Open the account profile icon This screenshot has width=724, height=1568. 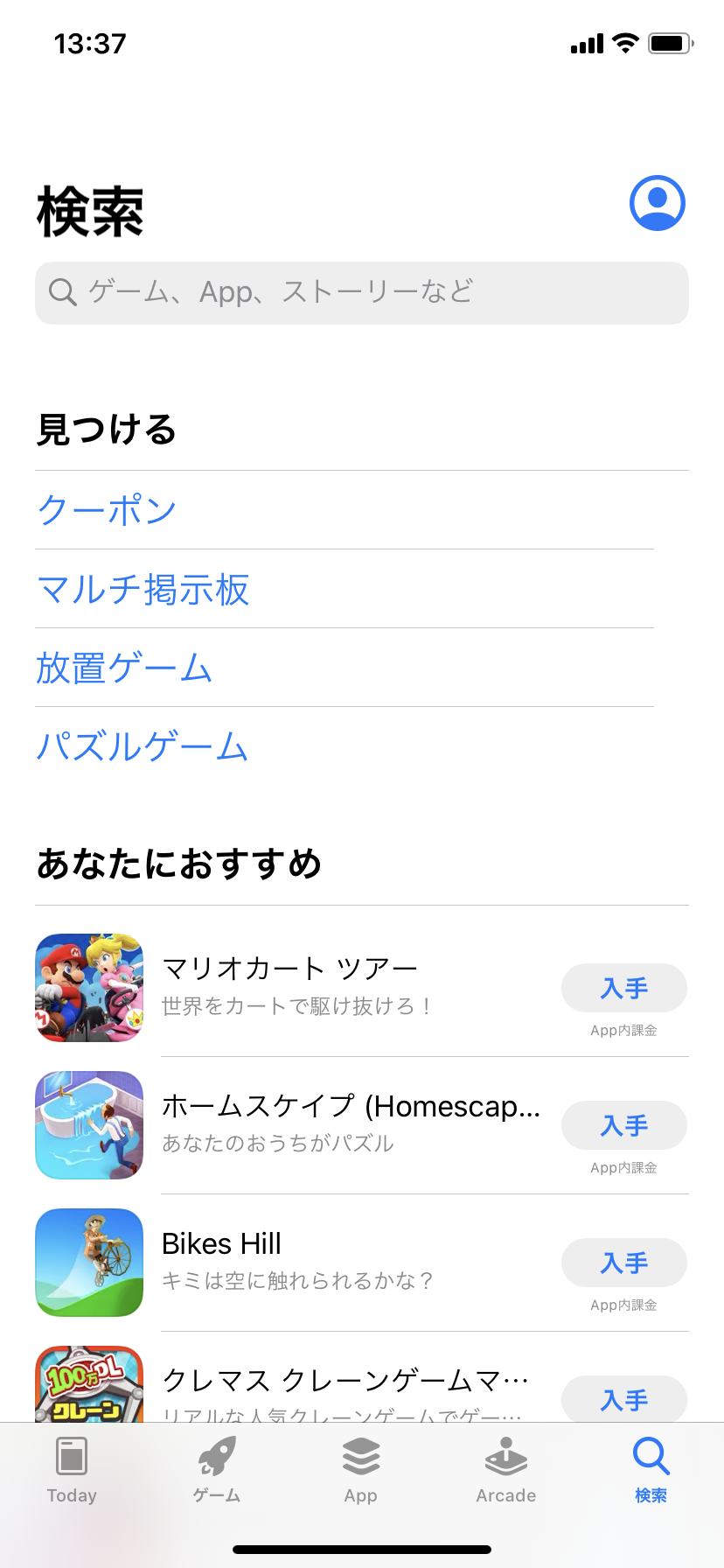[x=657, y=202]
